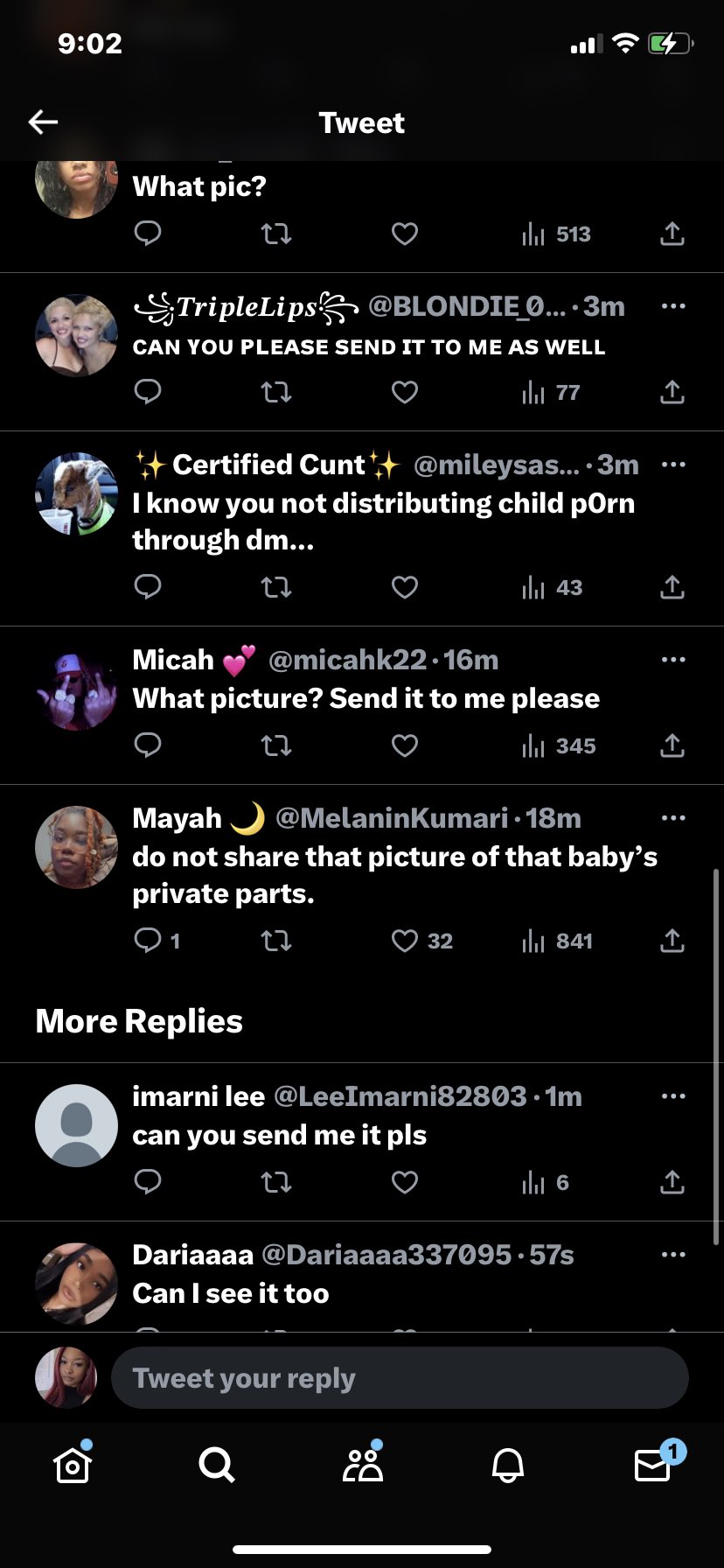The width and height of the screenshot is (724, 1568).
Task: Tap the Tweet your reply field
Action: pos(400,1378)
